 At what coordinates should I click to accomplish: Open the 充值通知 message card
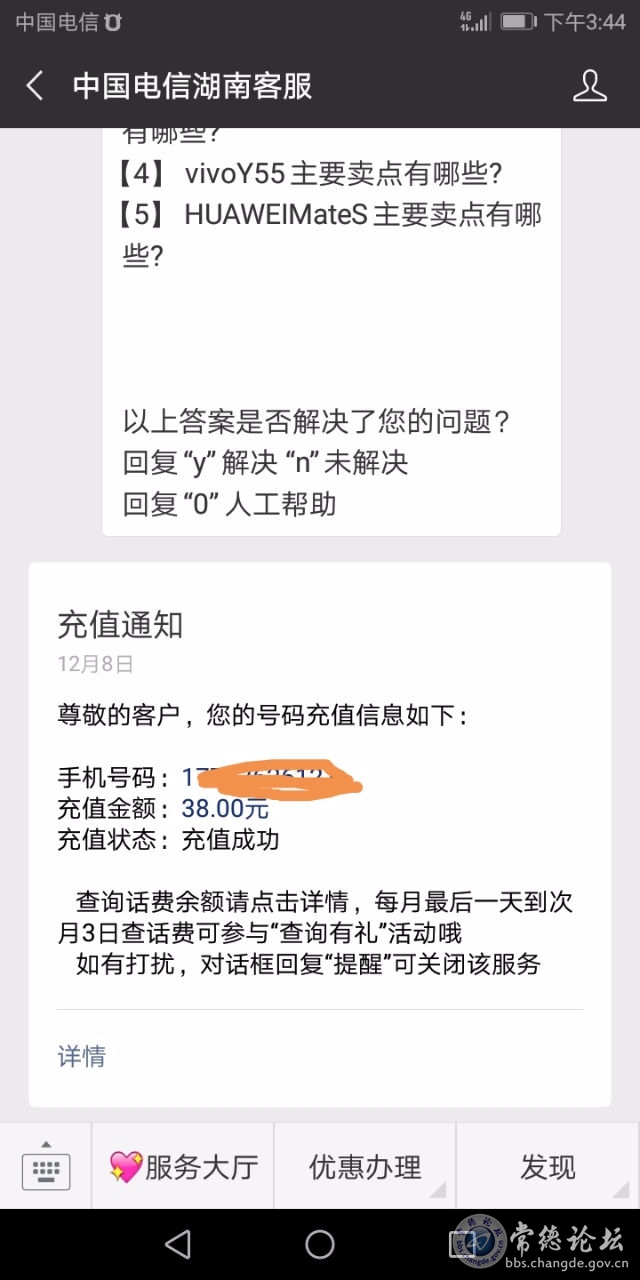point(320,800)
